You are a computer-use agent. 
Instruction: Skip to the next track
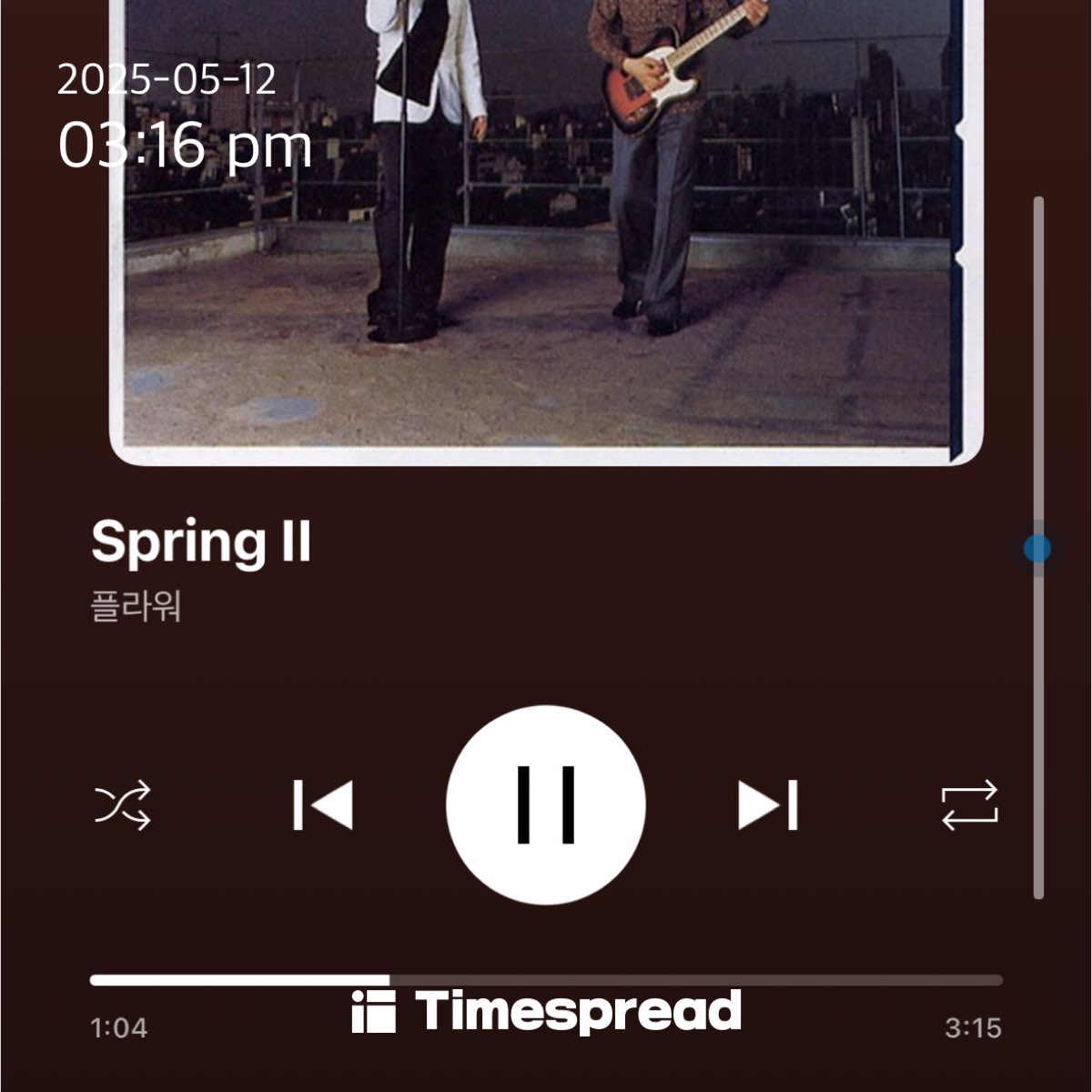coord(767,805)
